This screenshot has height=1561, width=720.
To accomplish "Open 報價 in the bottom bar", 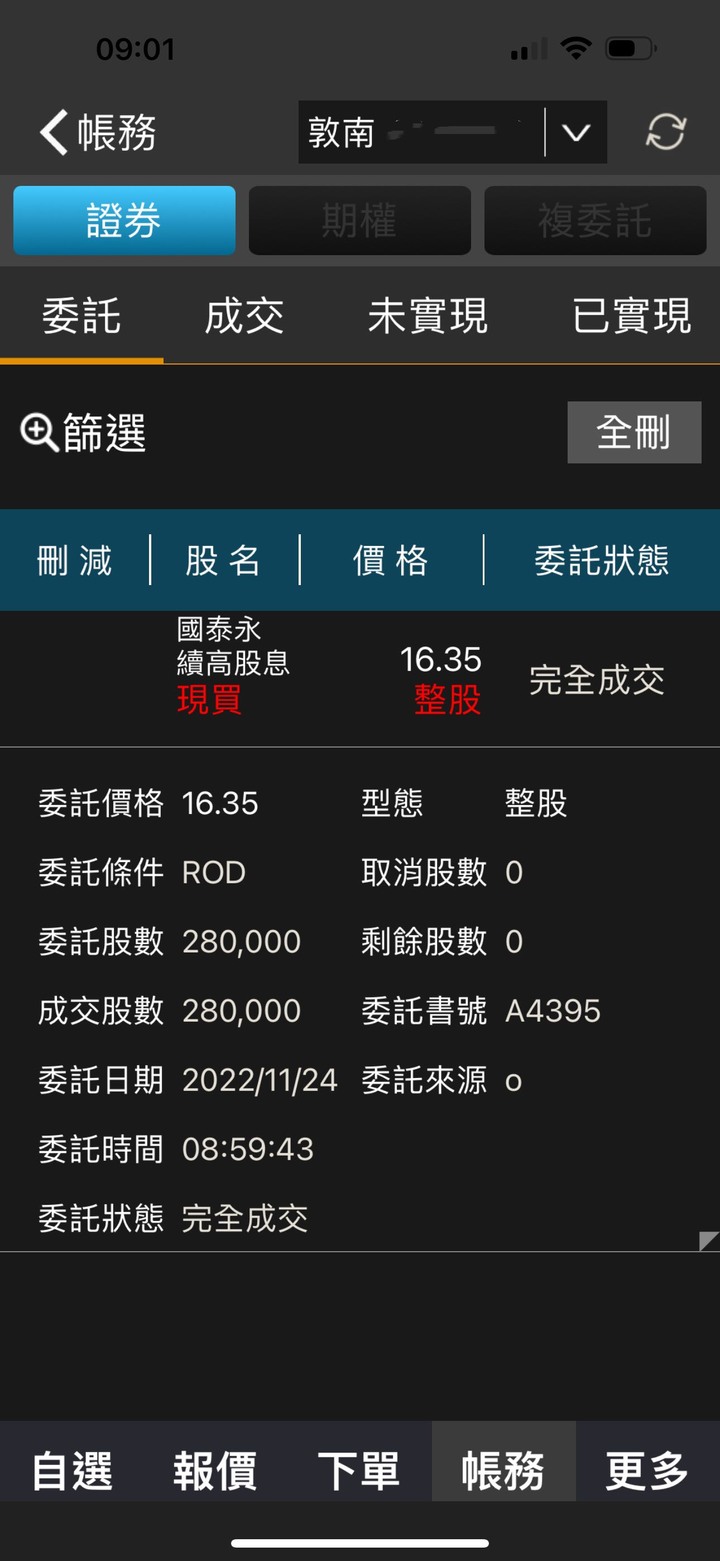I will [215, 1471].
